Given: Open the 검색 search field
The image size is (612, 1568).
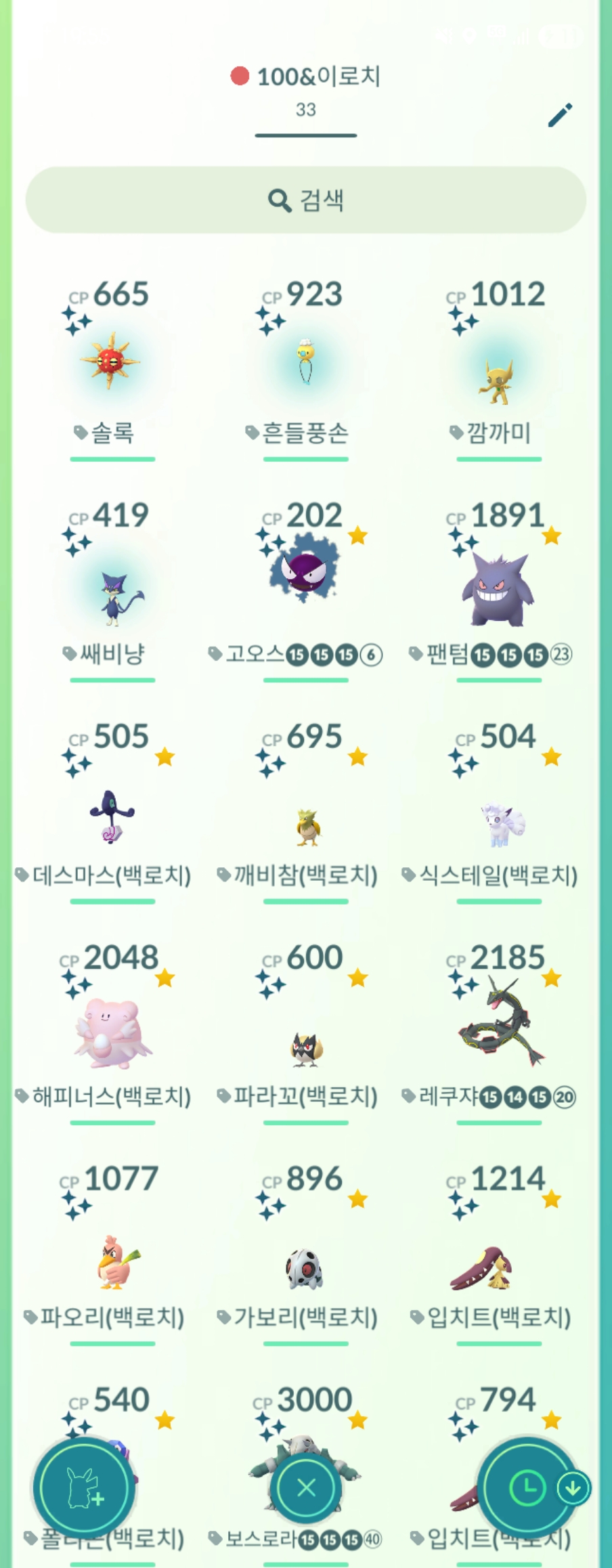Looking at the screenshot, I should coord(306,200).
